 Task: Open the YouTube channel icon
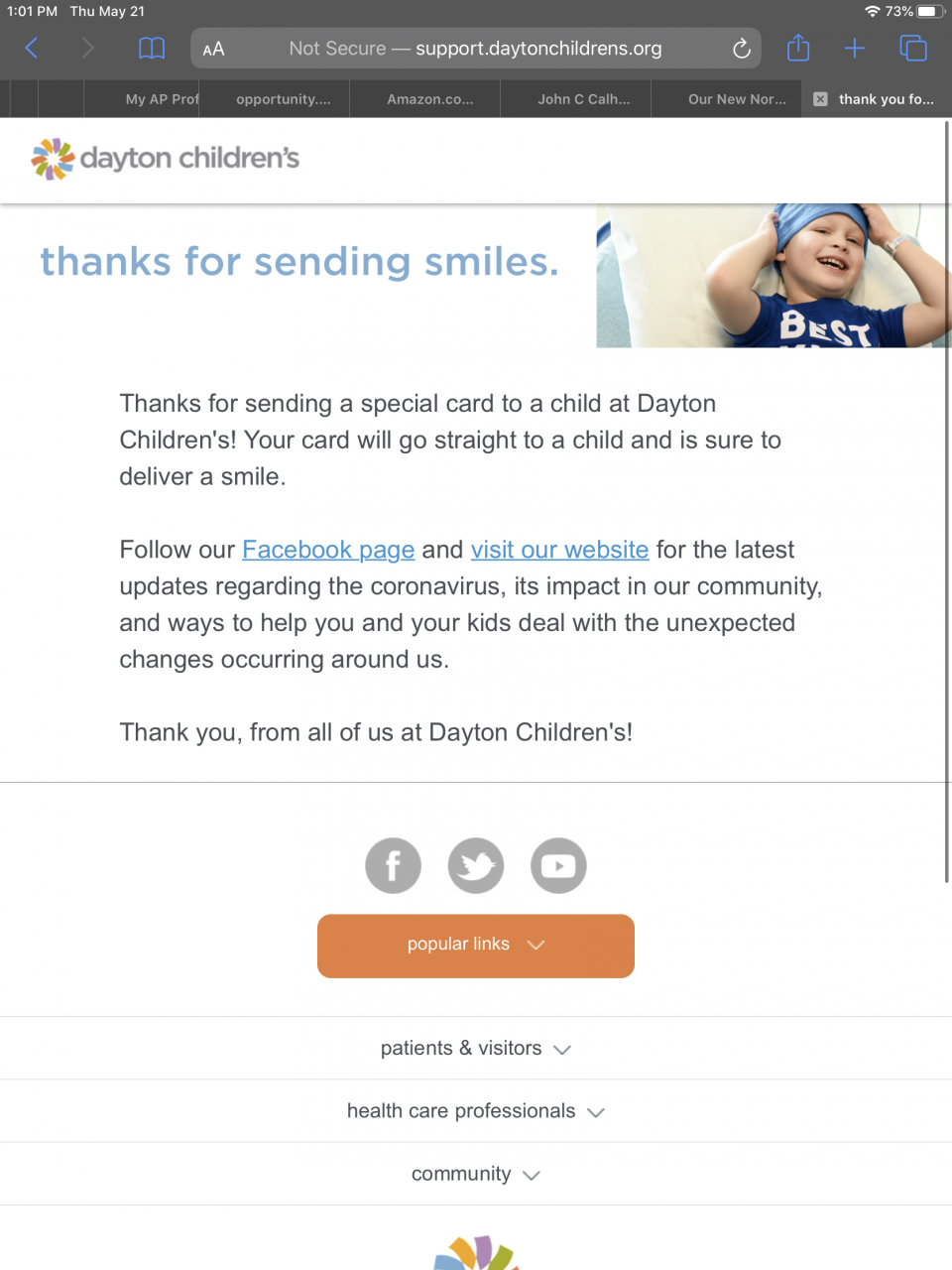pos(558,865)
